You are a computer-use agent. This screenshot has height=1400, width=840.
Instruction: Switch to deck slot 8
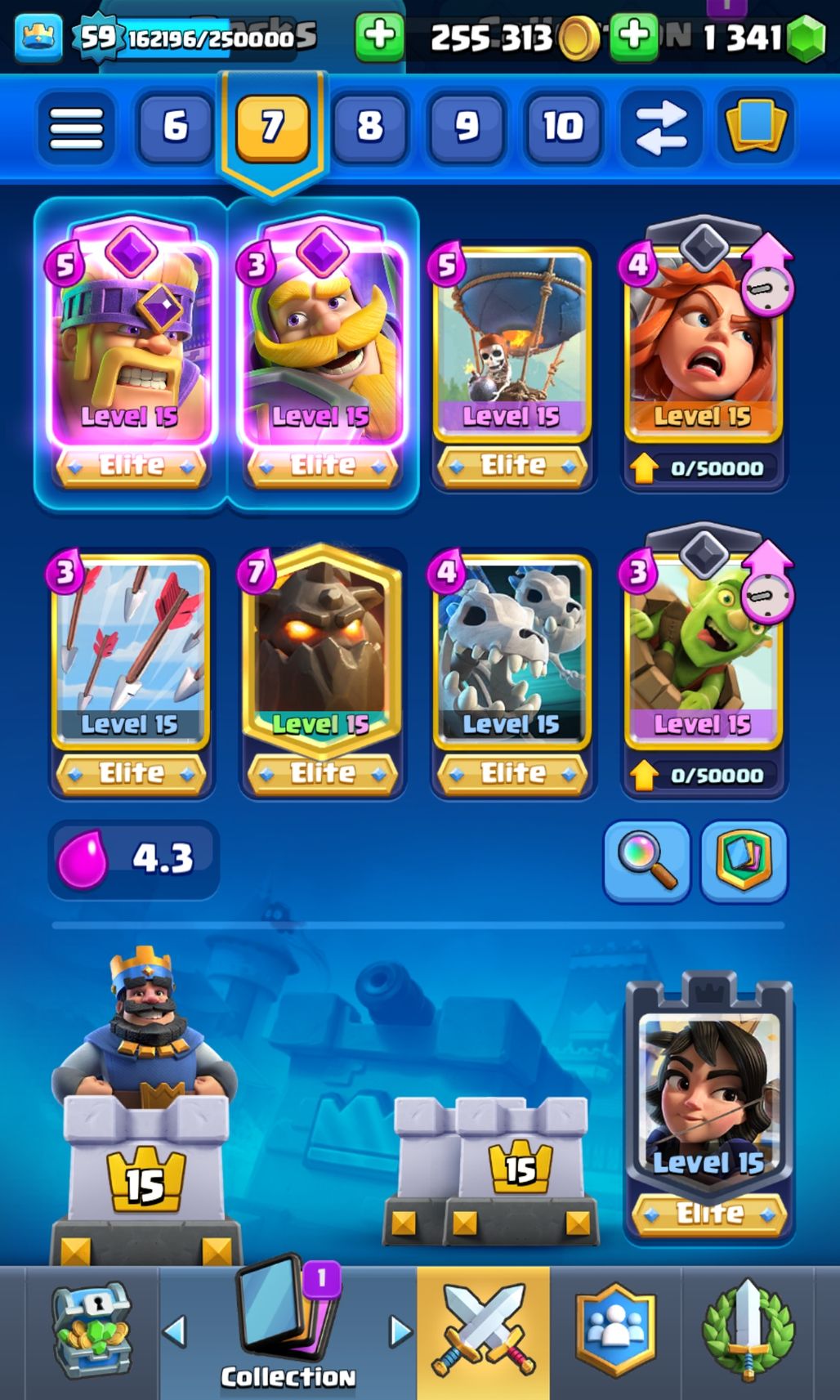(369, 127)
